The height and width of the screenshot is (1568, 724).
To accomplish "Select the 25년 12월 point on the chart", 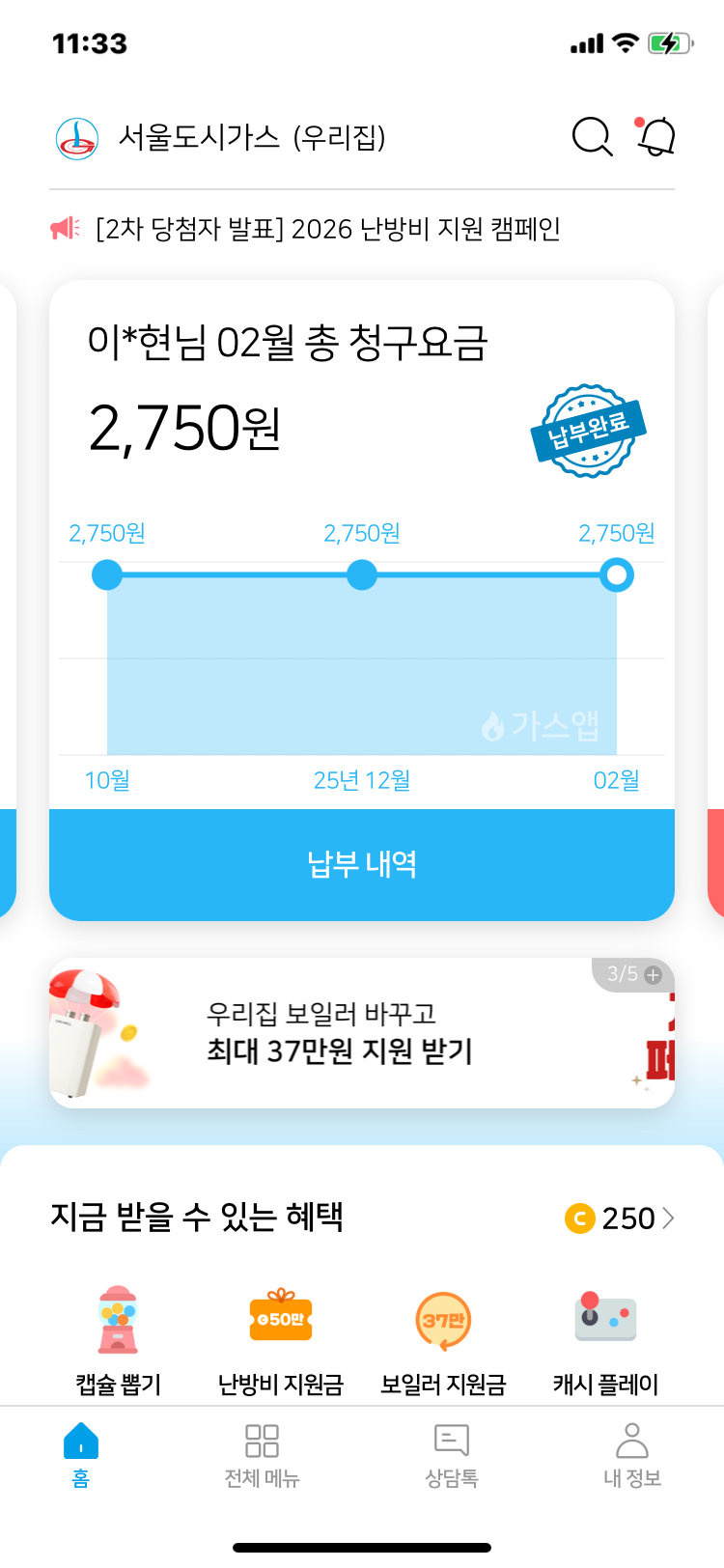I will (x=362, y=575).
